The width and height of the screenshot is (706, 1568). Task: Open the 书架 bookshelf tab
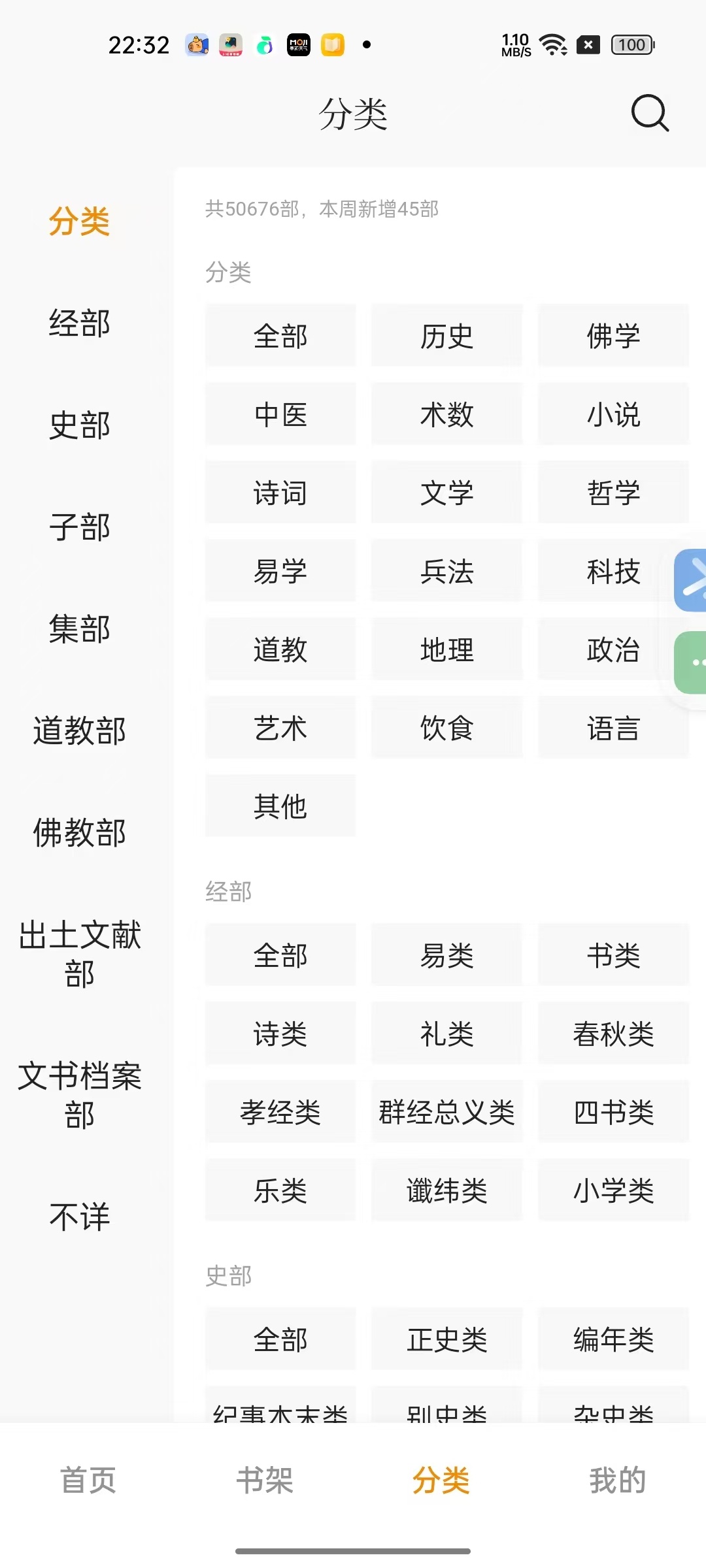[x=264, y=1482]
